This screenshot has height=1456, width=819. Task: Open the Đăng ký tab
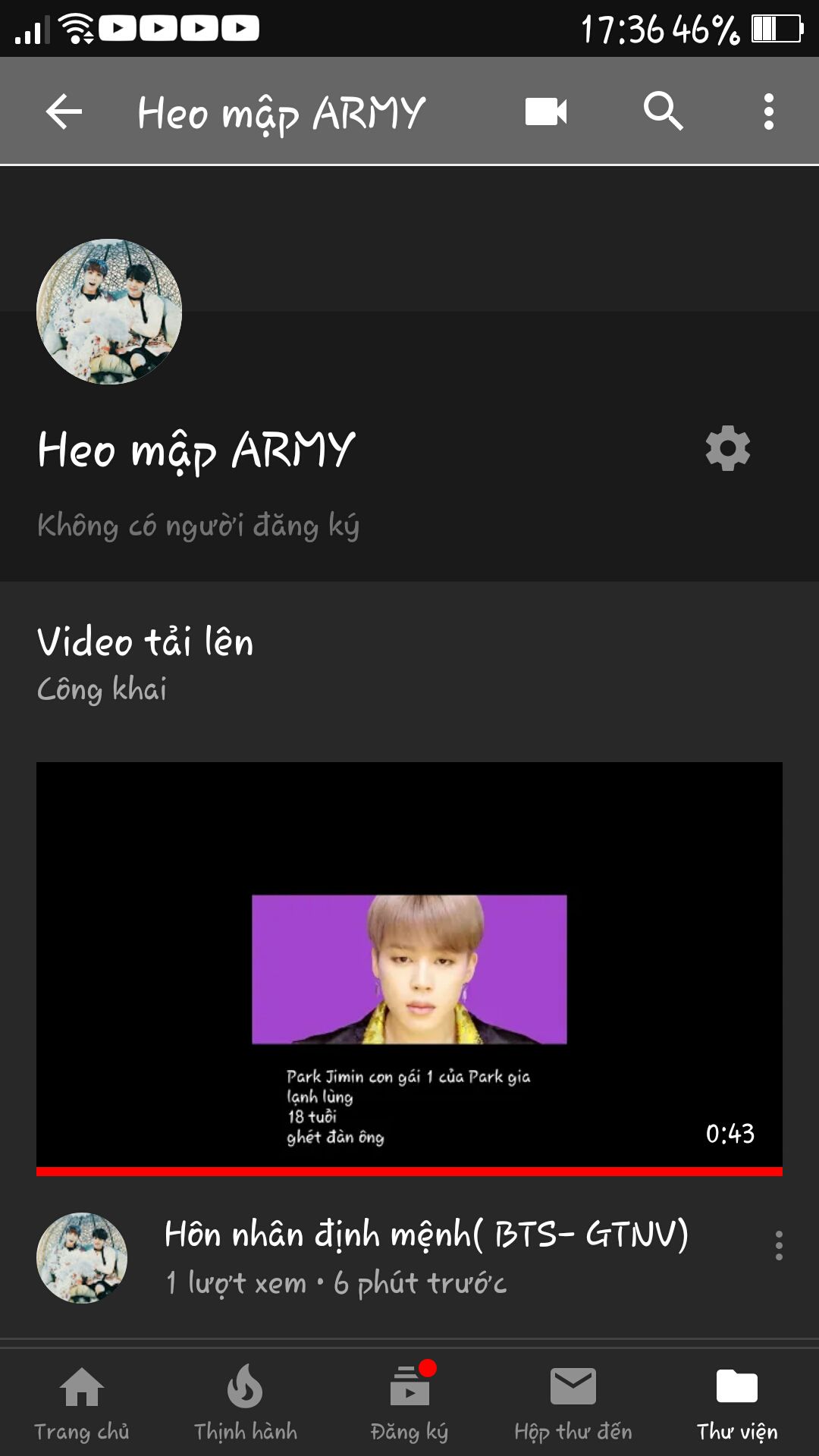pos(409,1403)
